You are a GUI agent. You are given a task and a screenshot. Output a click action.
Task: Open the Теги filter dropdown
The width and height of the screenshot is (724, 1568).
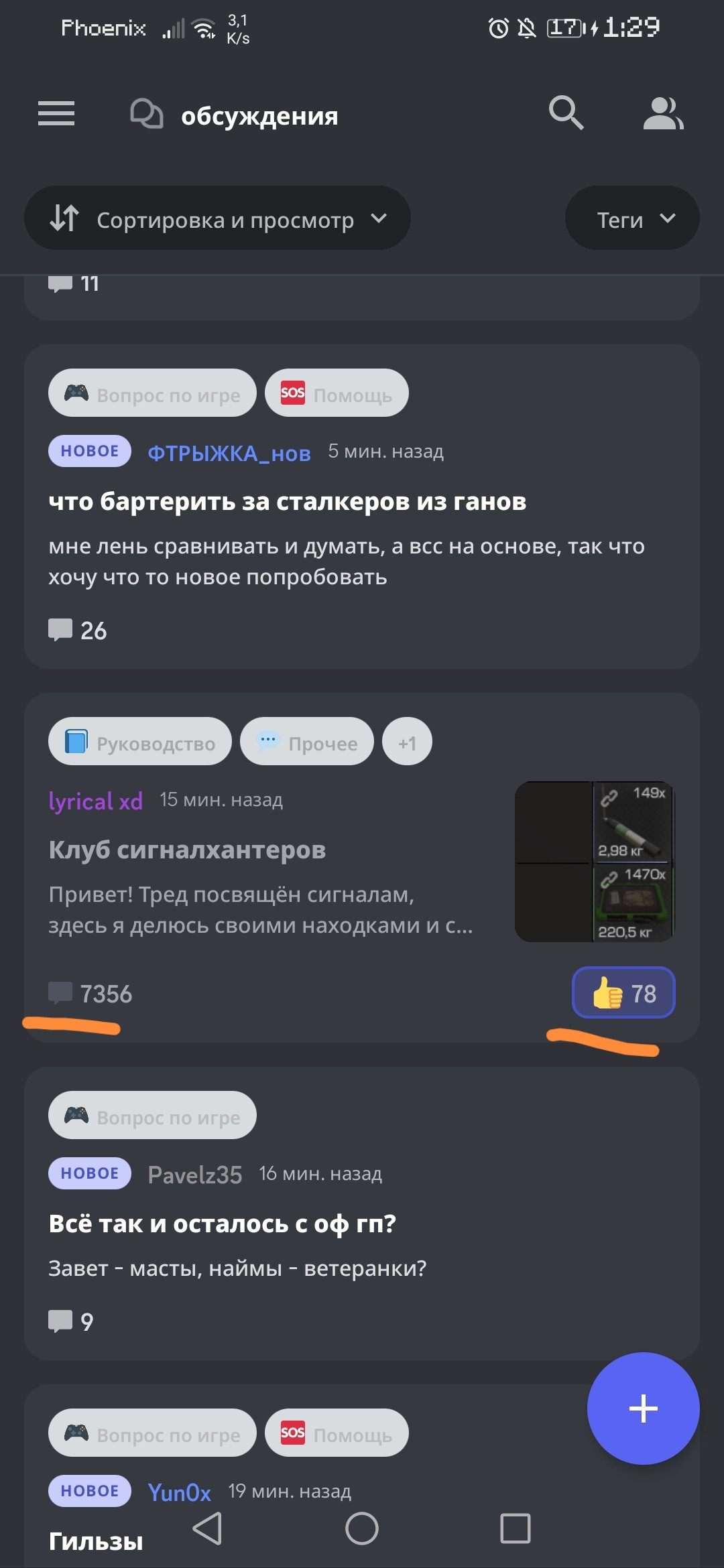point(631,218)
